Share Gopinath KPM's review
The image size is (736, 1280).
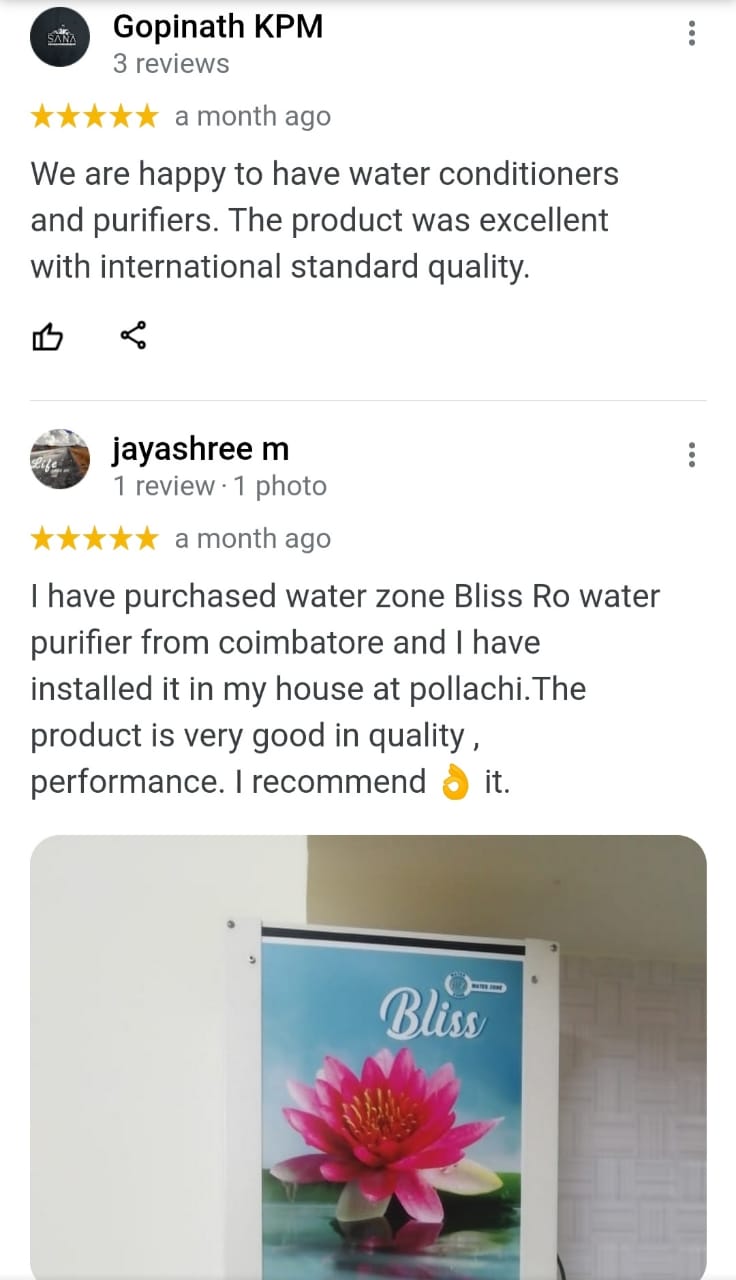click(x=133, y=335)
